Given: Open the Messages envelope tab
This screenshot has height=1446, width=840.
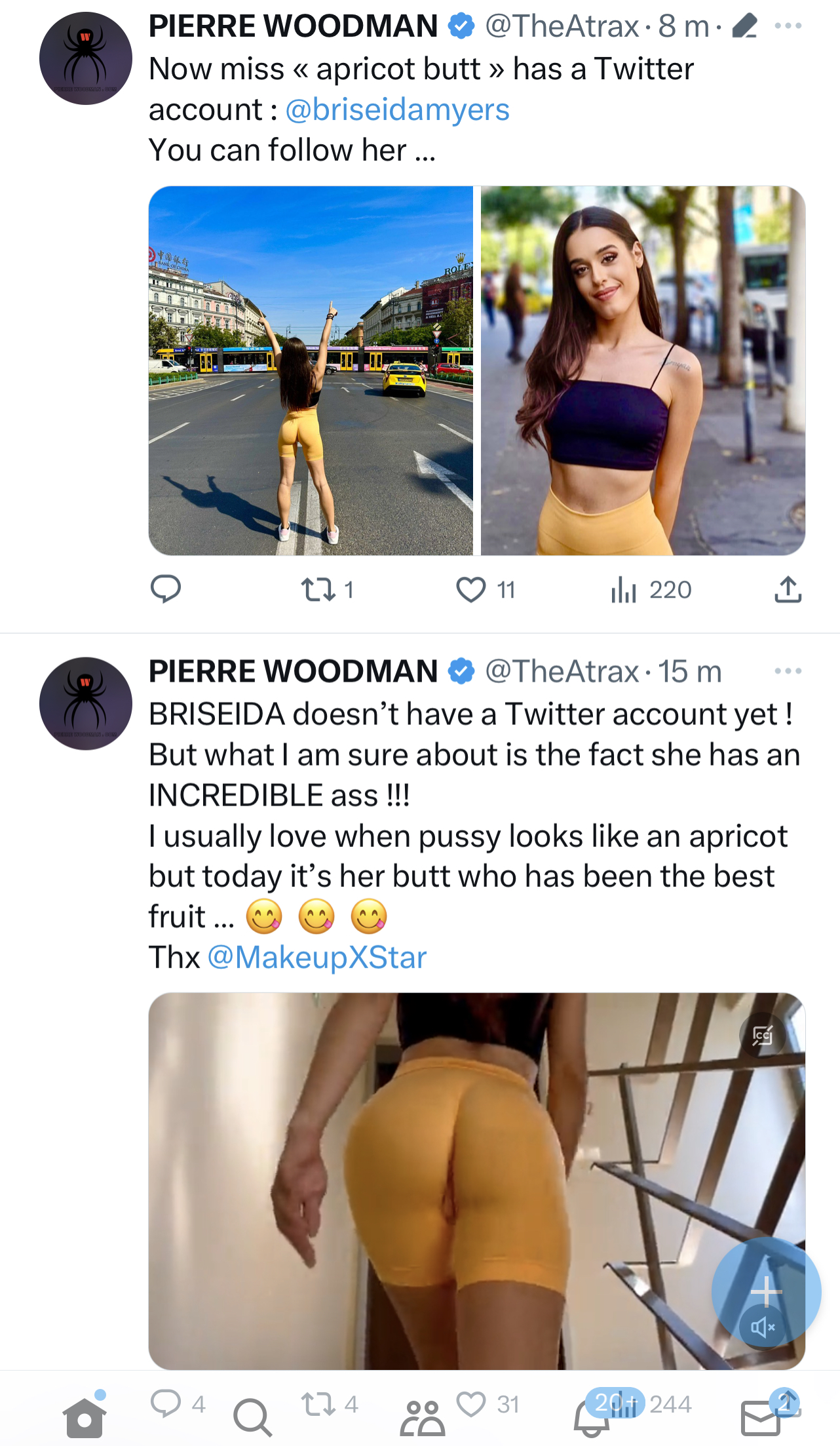Looking at the screenshot, I should pos(760,1418).
